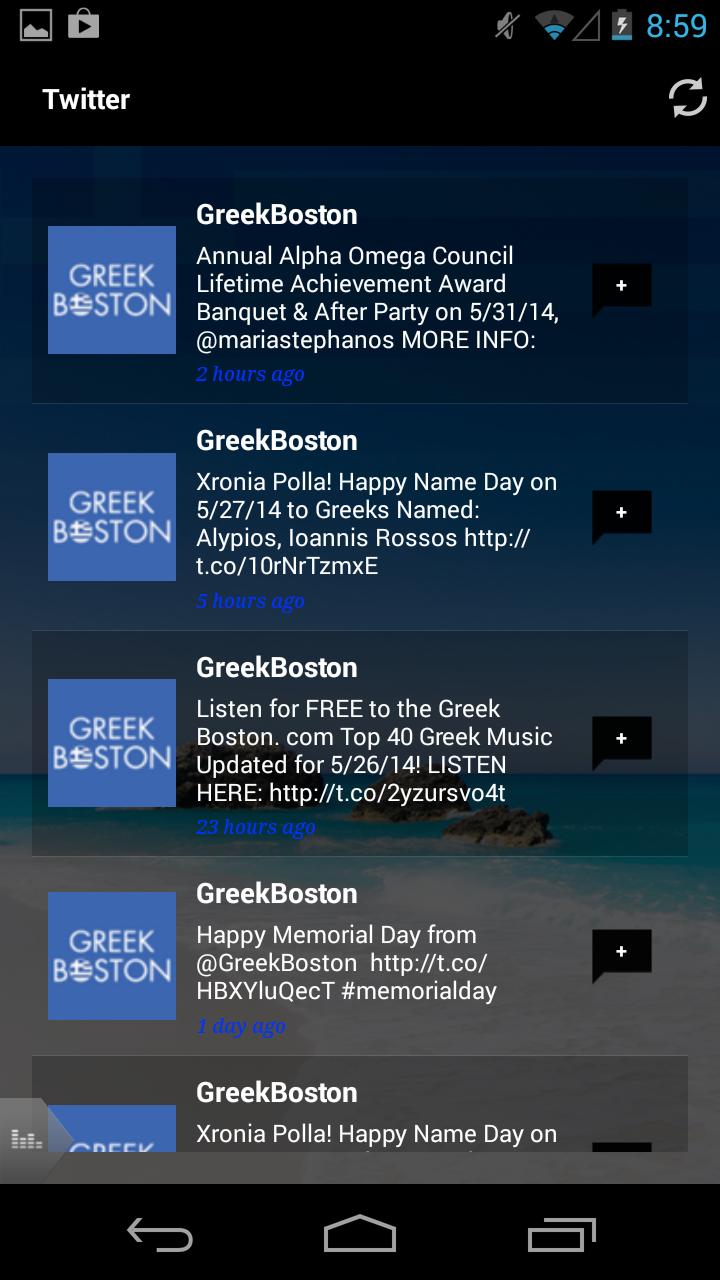This screenshot has width=720, height=1280.
Task: Reply to the Top 40 Greek Music tweet
Action: point(622,740)
